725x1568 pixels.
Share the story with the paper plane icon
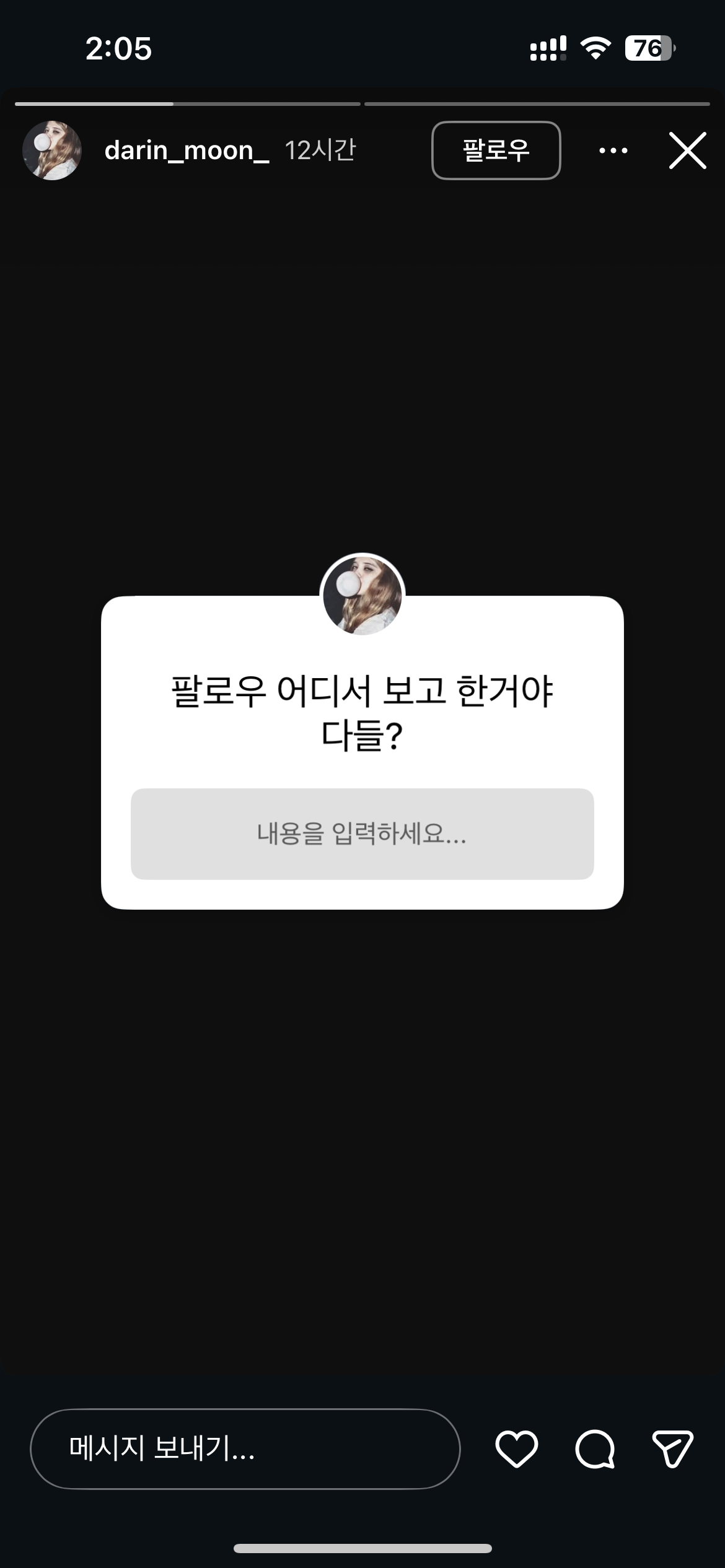[672, 1449]
